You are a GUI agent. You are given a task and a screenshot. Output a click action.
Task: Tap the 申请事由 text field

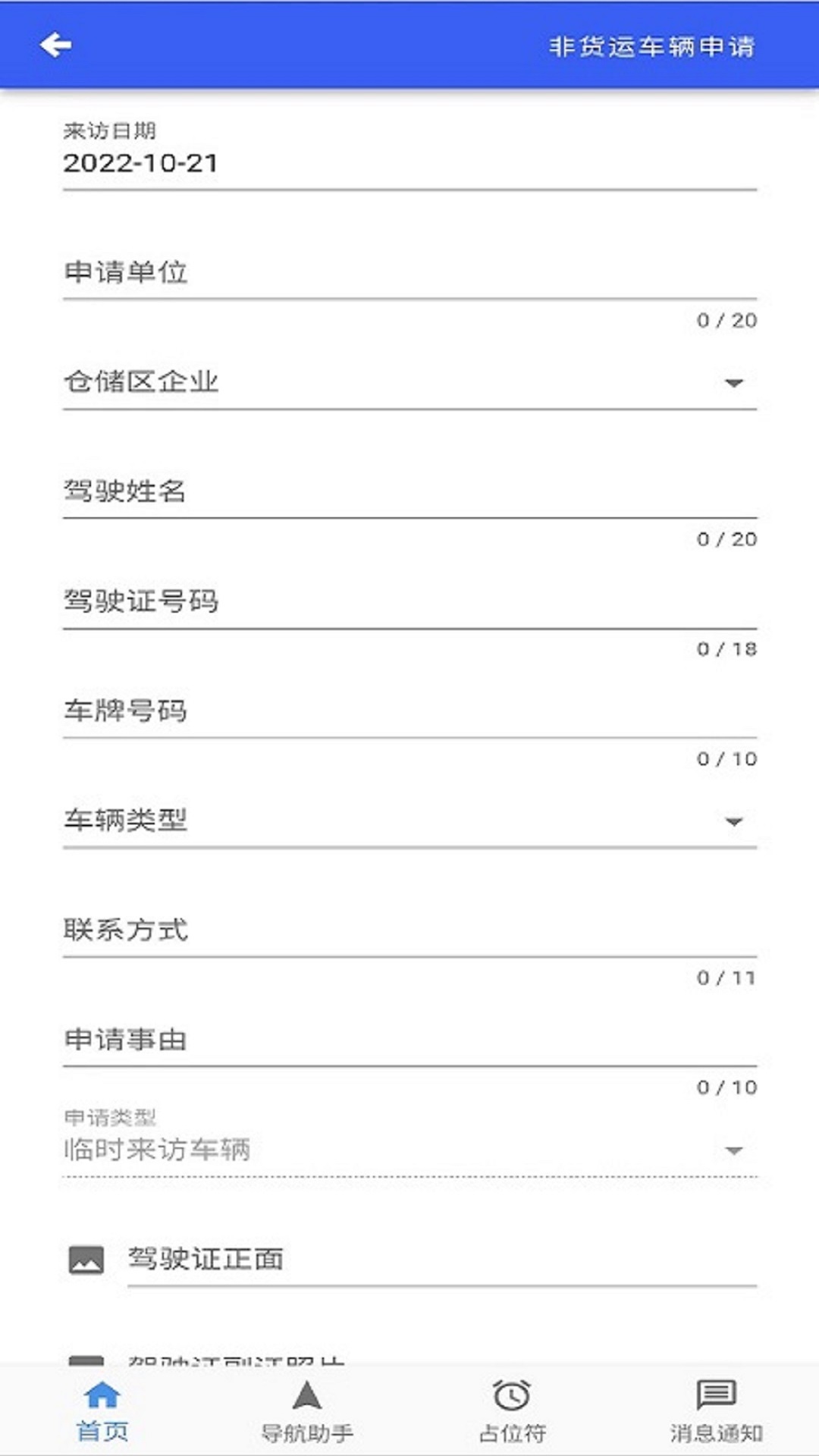coord(409,1040)
